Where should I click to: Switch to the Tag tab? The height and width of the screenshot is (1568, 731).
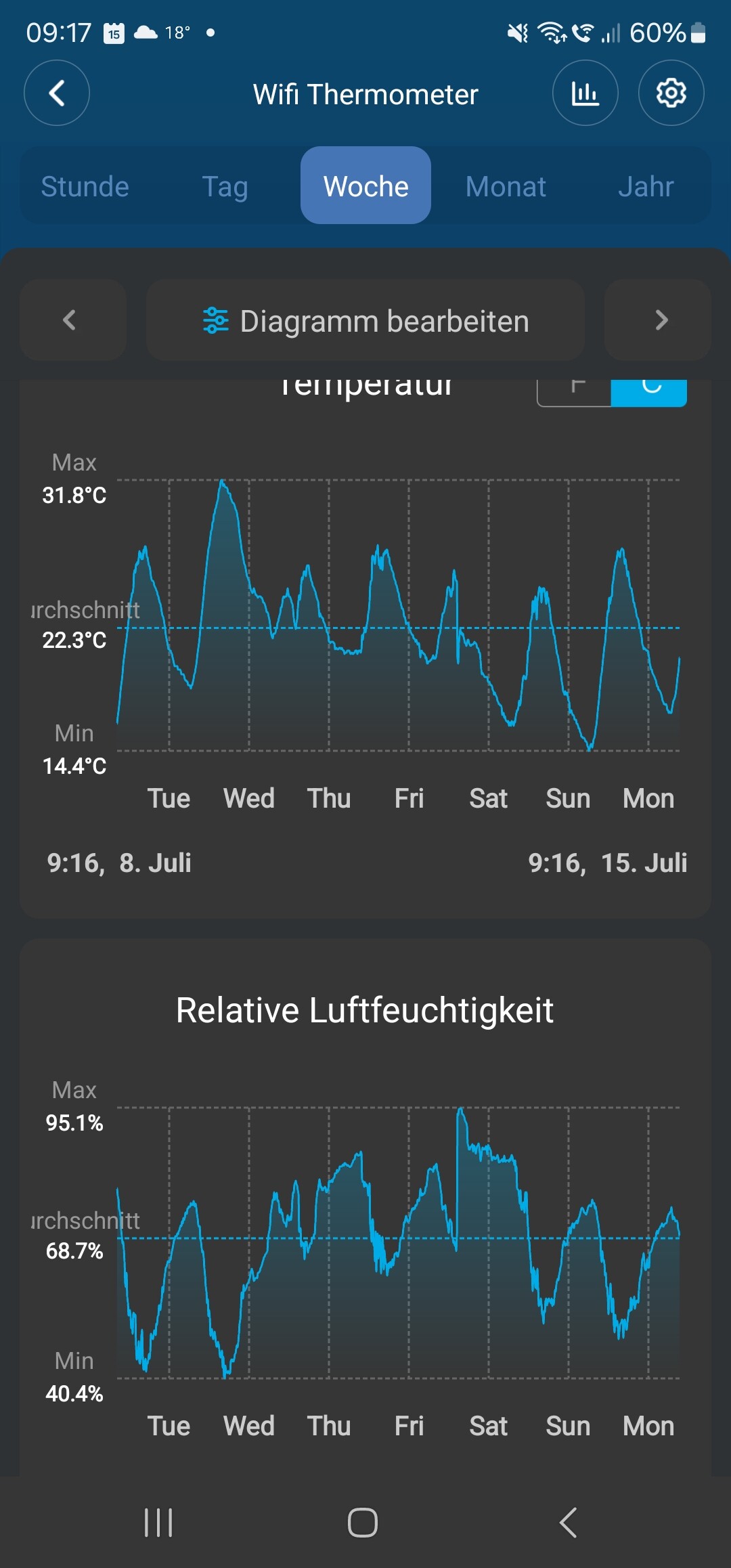coord(225,186)
